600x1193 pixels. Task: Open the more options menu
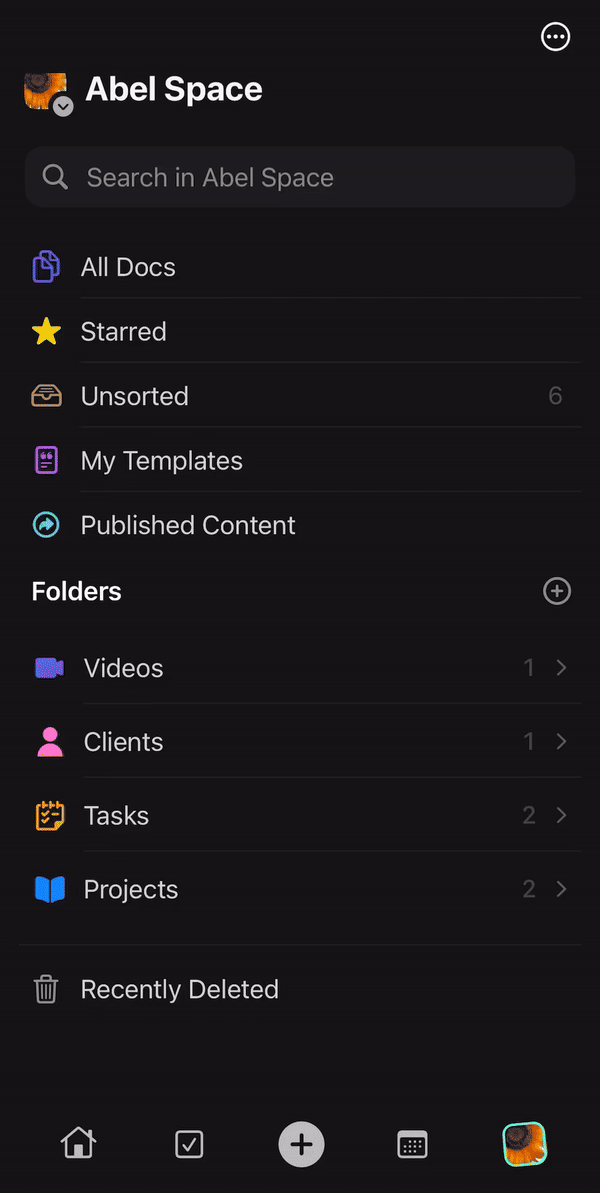pyautogui.click(x=555, y=38)
